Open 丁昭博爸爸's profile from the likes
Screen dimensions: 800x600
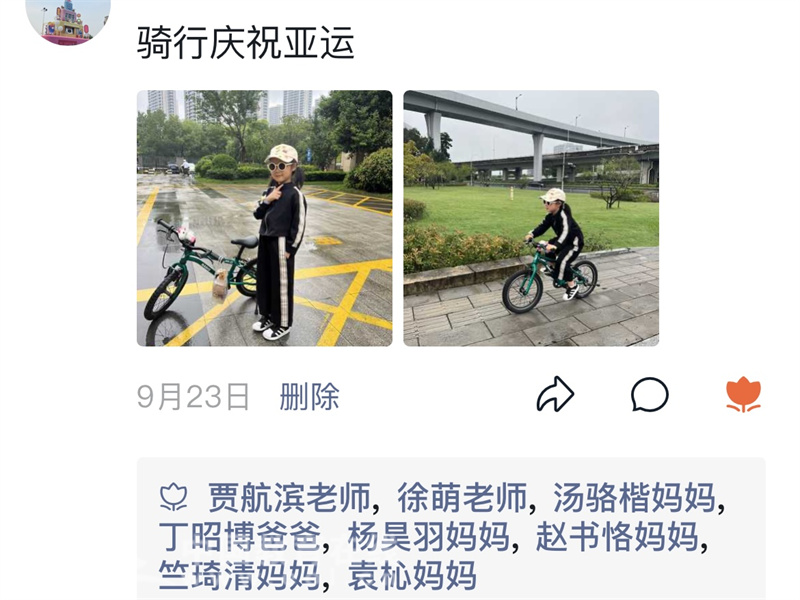[x=241, y=536]
